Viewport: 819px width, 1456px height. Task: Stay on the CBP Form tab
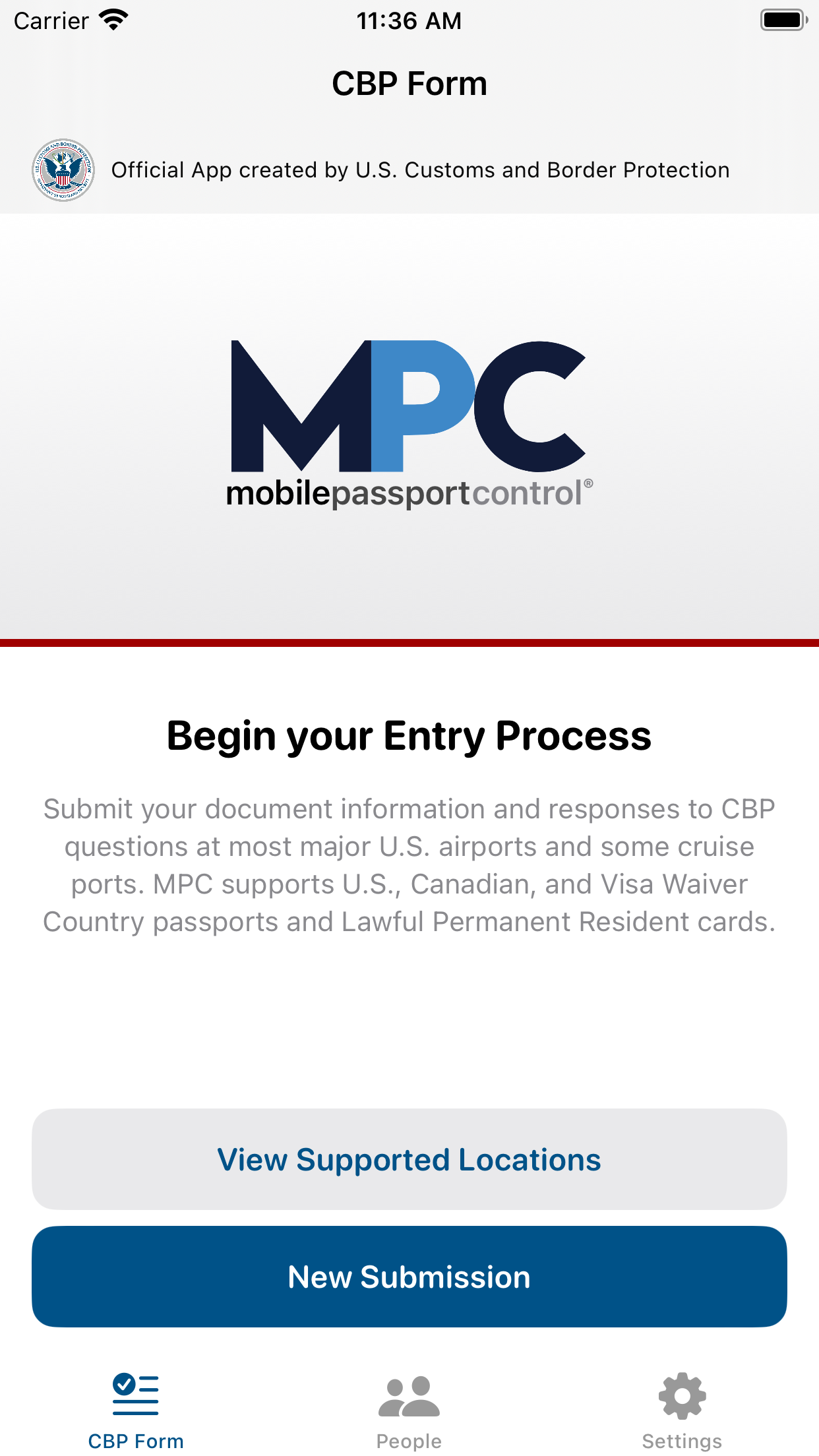point(135,1411)
